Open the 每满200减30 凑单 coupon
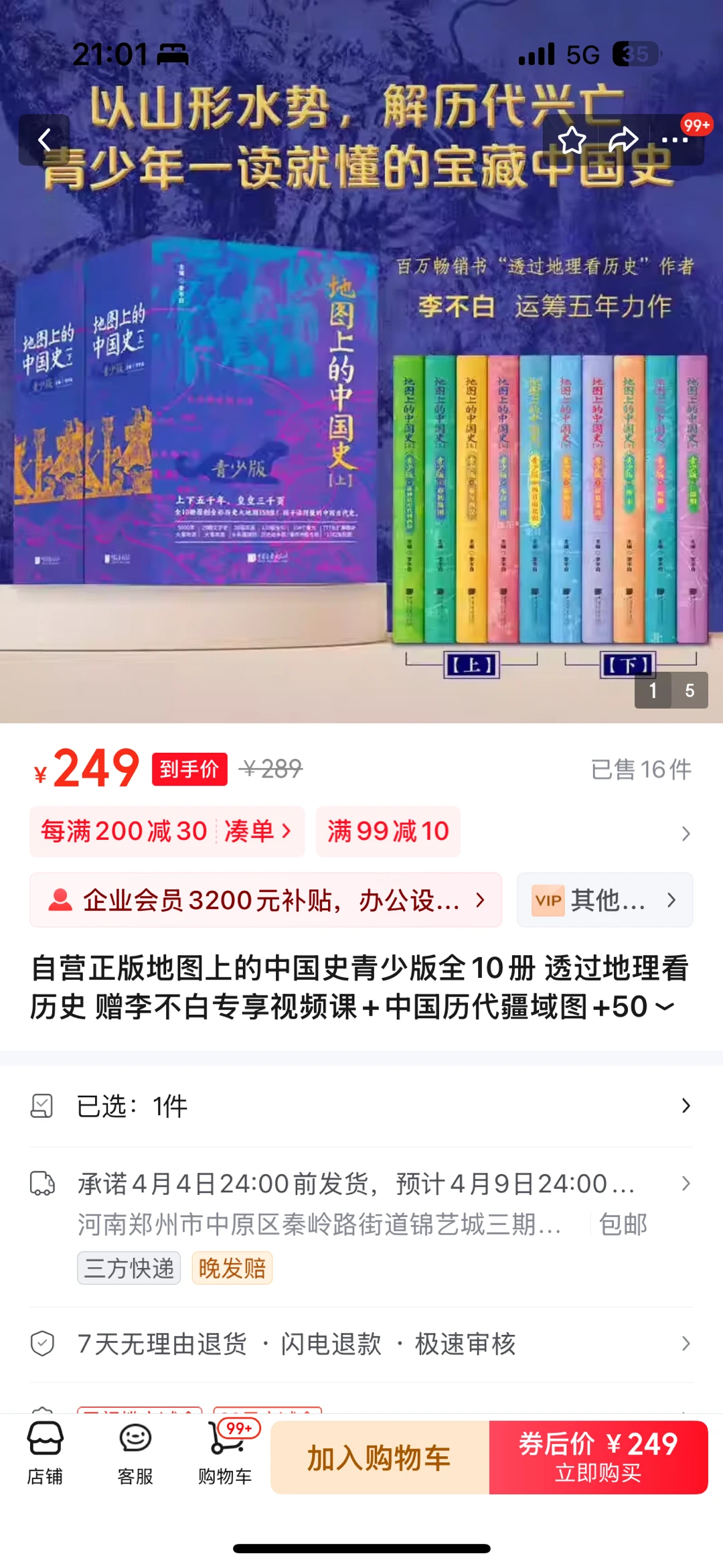This screenshot has width=723, height=1568. 167,831
